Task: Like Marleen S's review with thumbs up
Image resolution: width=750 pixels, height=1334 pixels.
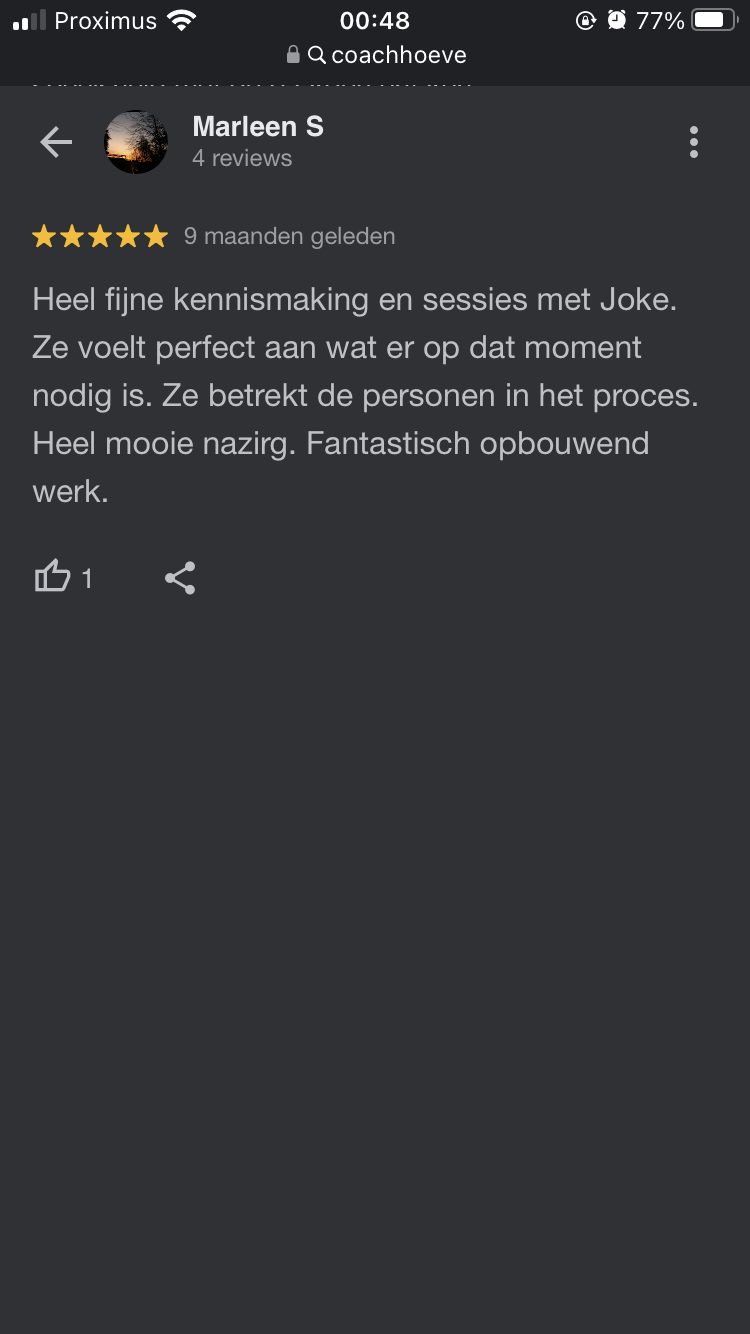Action: [x=53, y=577]
